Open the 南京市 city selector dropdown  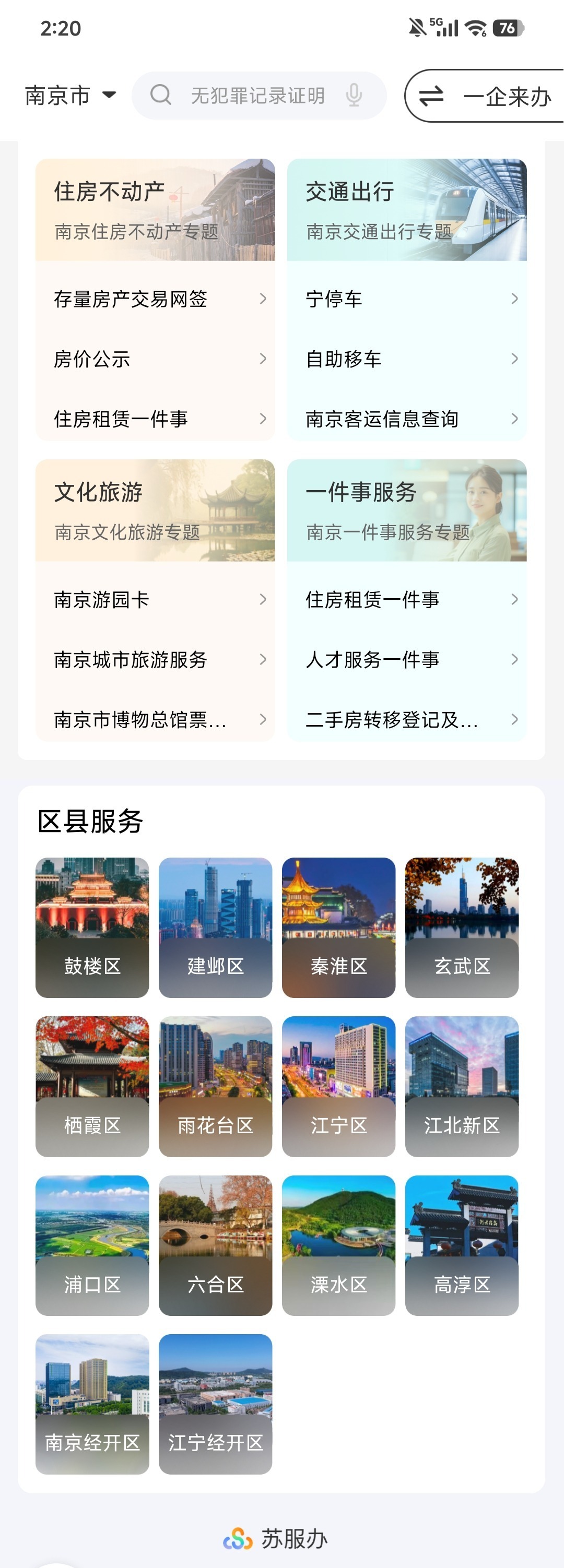pos(70,96)
